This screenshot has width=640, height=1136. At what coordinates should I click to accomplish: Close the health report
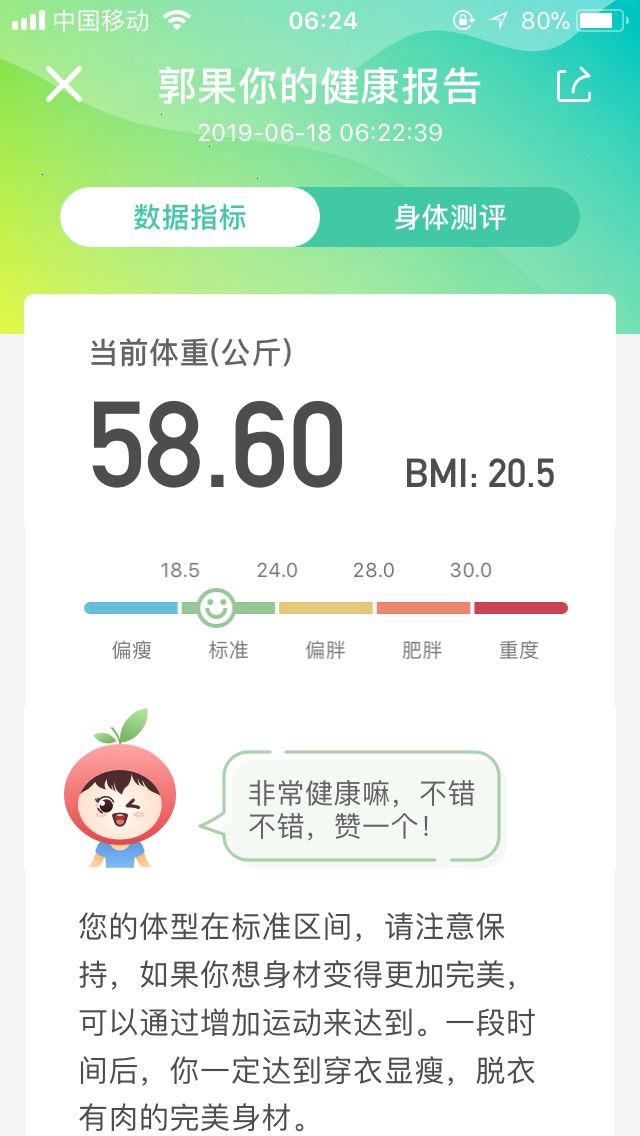(64, 85)
